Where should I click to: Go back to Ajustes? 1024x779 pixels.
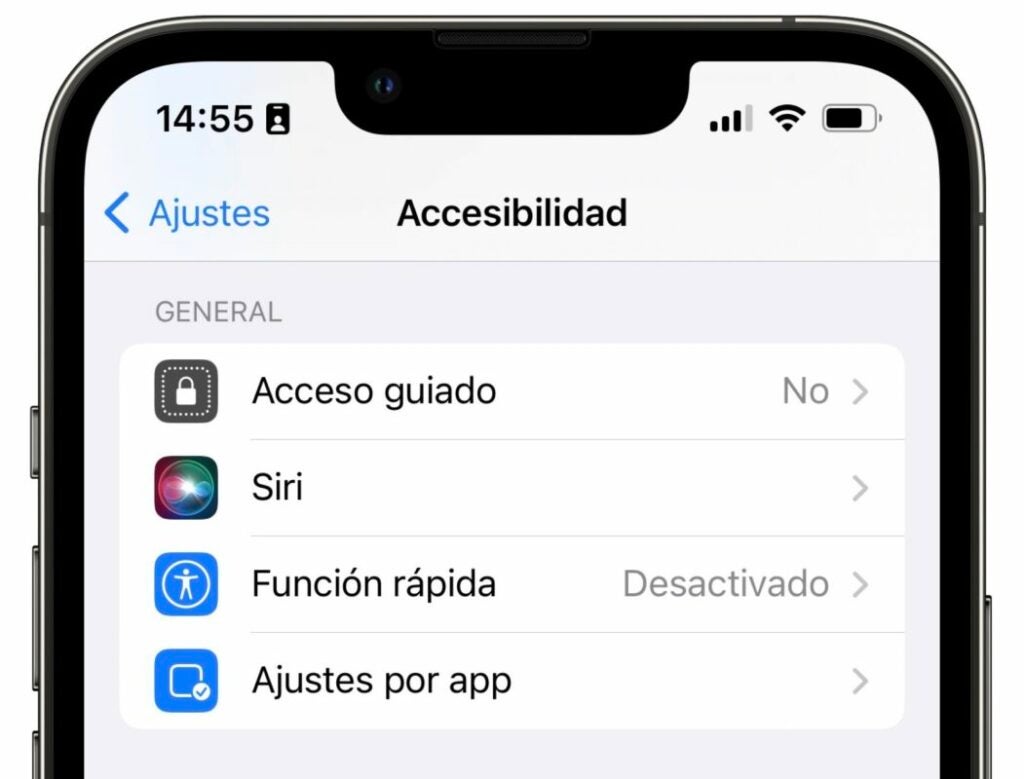[188, 213]
